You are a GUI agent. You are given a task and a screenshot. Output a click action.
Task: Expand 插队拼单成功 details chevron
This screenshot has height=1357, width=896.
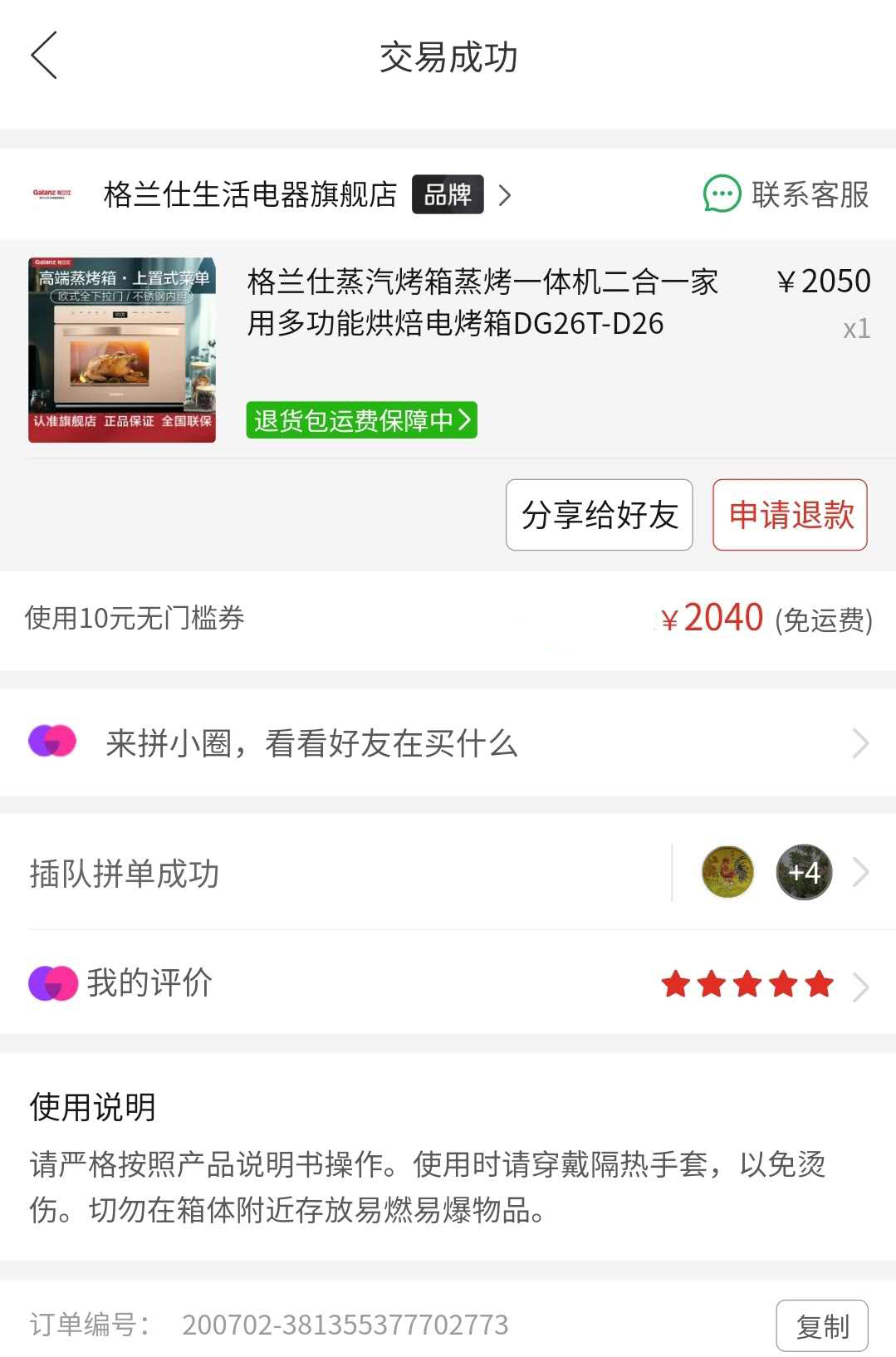[861, 872]
